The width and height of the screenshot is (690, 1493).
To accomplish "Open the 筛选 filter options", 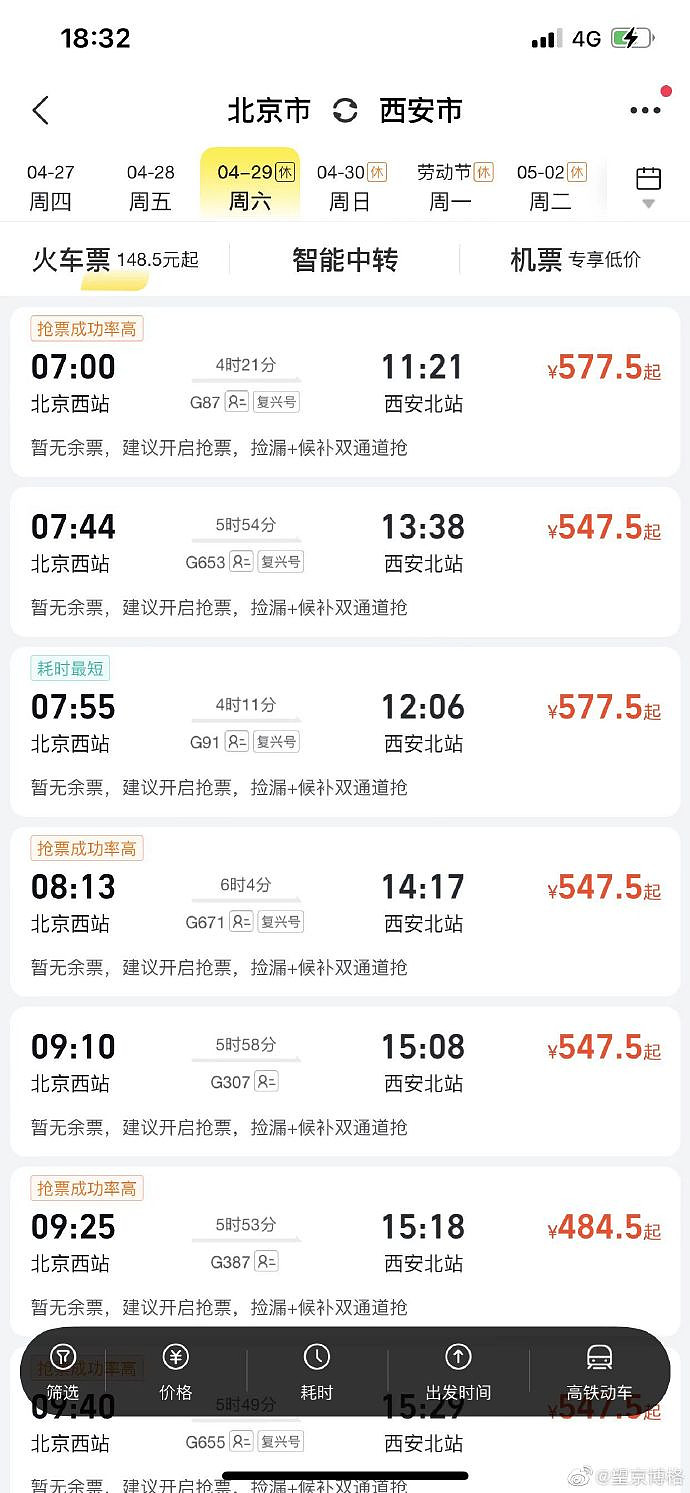I will 63,1372.
